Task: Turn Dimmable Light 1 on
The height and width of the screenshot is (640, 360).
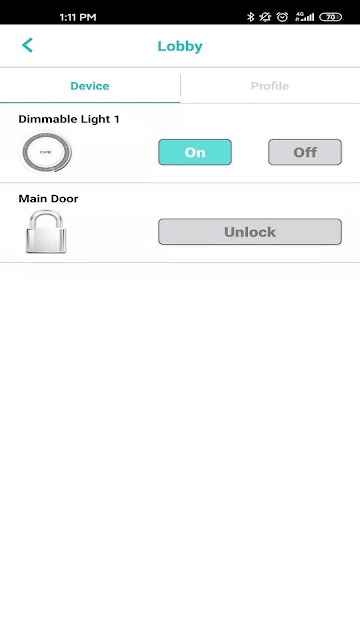Action: [195, 152]
